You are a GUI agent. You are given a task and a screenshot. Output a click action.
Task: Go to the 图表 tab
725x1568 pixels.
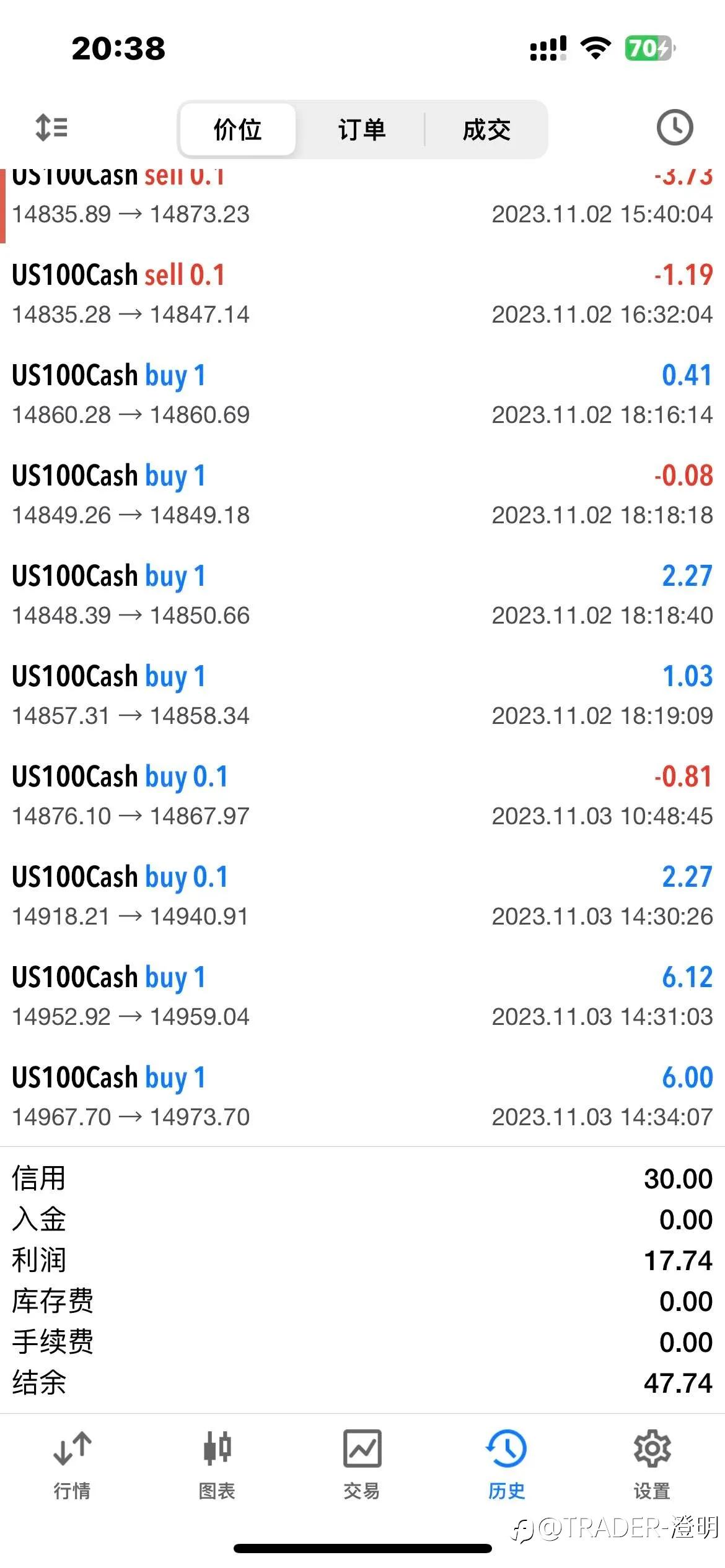217,1465
